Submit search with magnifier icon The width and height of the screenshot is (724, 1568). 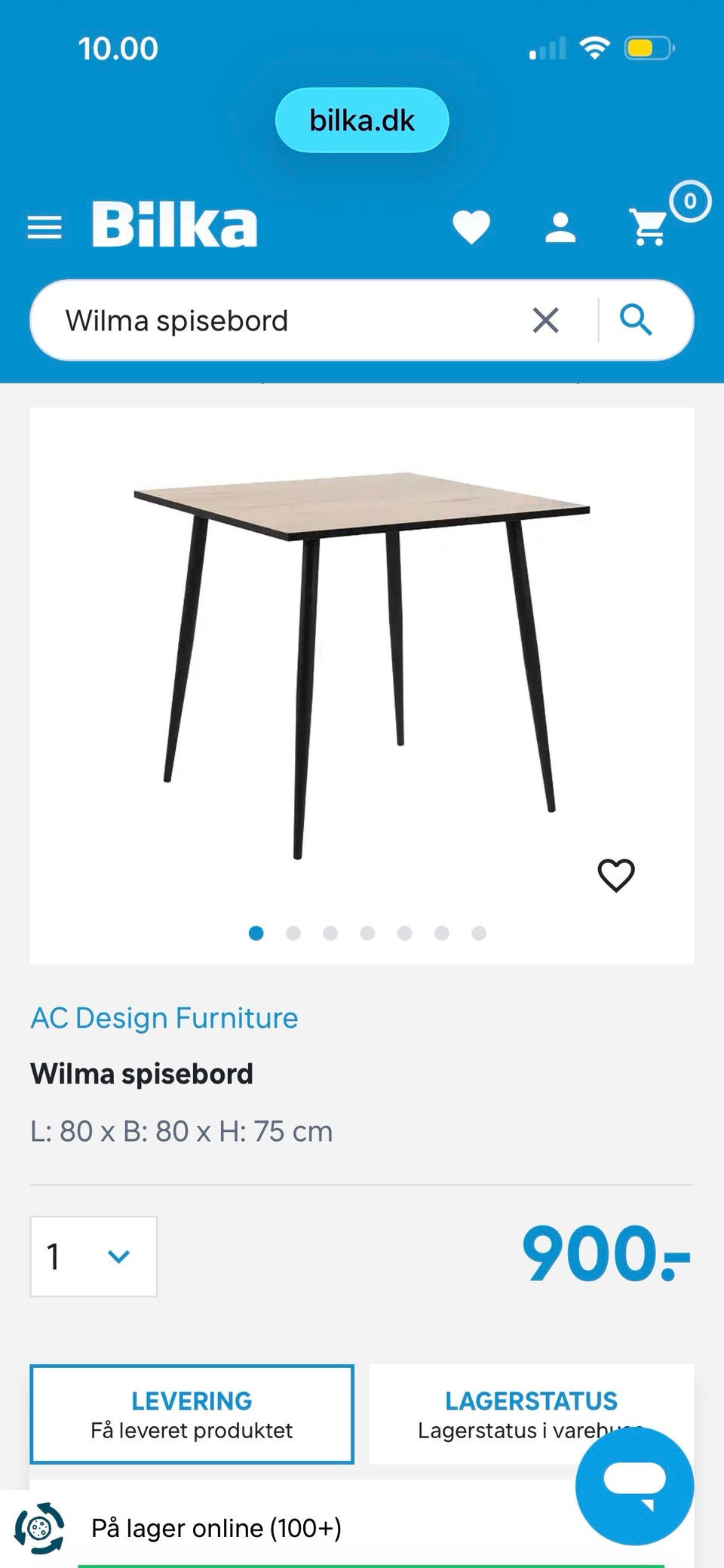pos(636,321)
